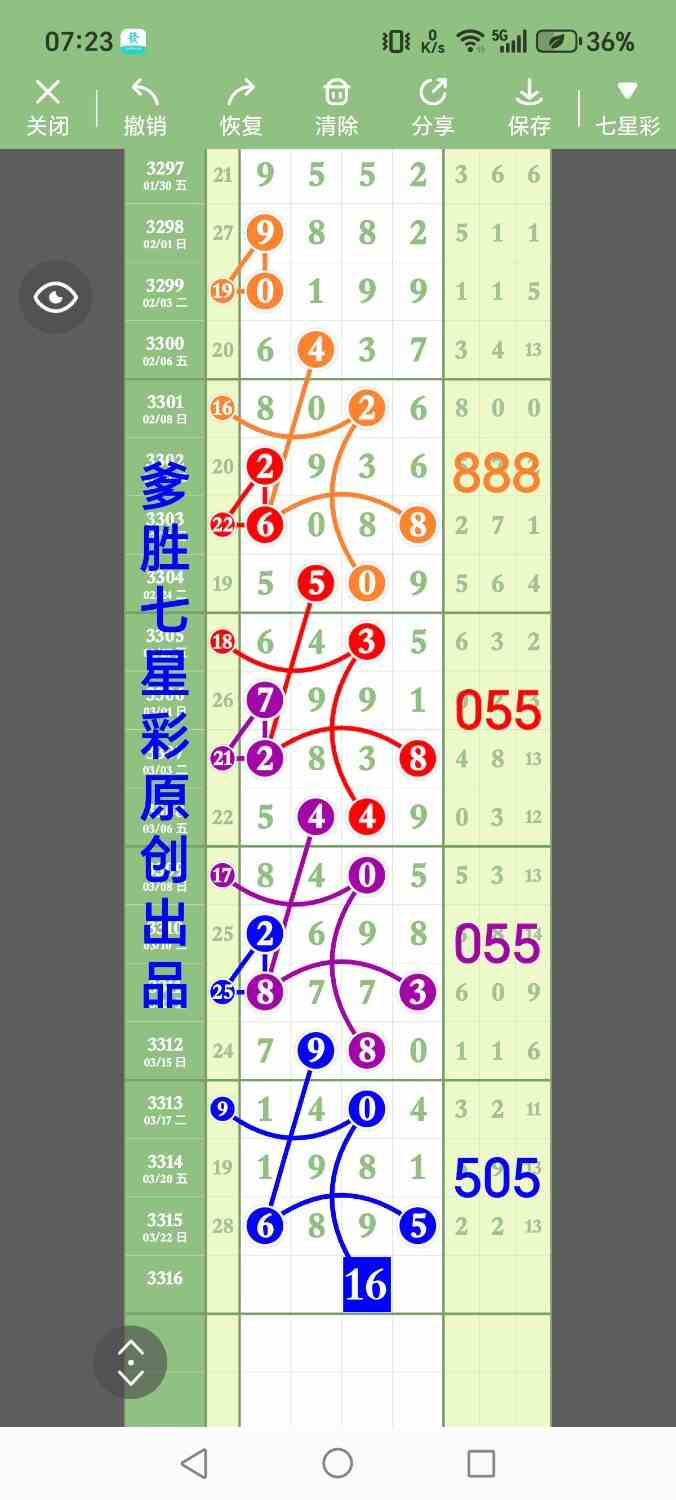
Task: Go back with the system back button
Action: [x=194, y=1463]
